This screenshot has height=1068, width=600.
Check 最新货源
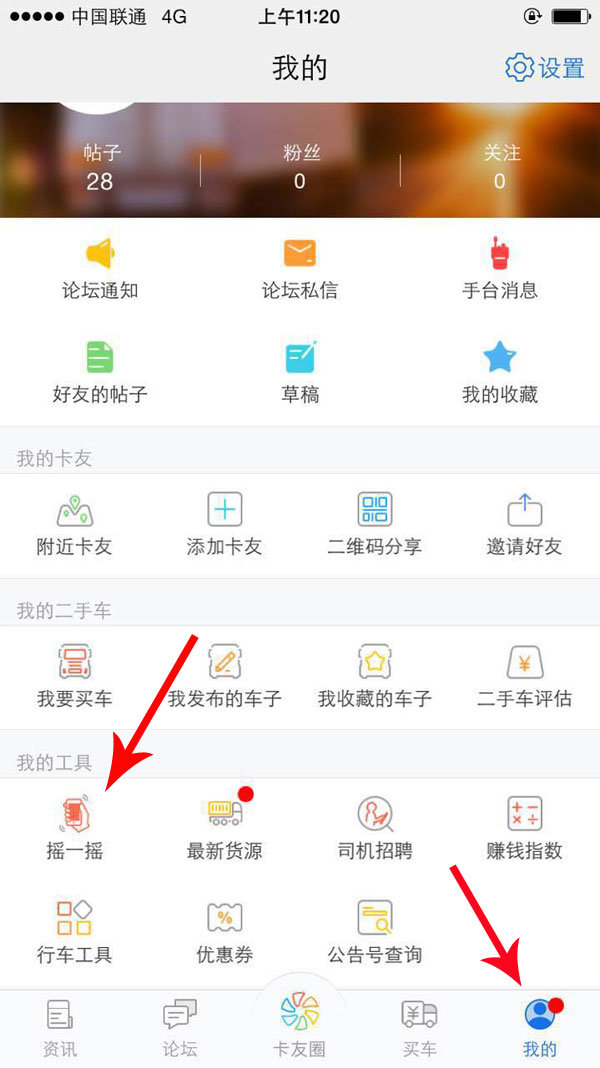pos(225,828)
